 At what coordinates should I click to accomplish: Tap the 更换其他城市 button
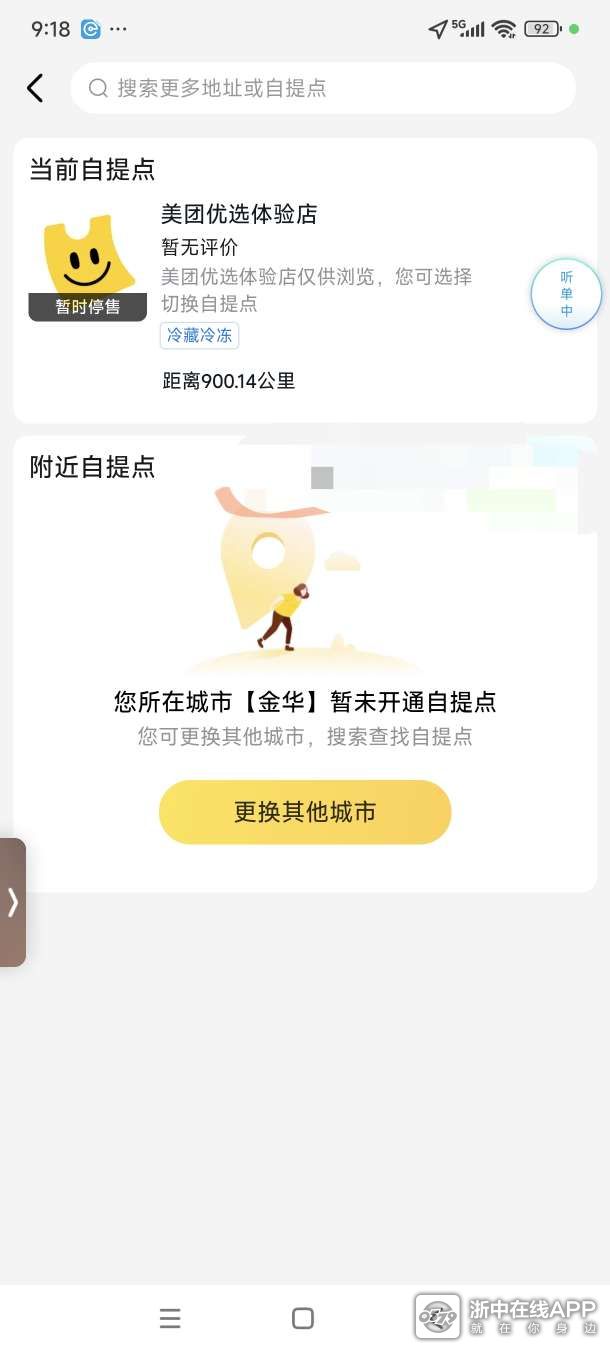point(305,812)
